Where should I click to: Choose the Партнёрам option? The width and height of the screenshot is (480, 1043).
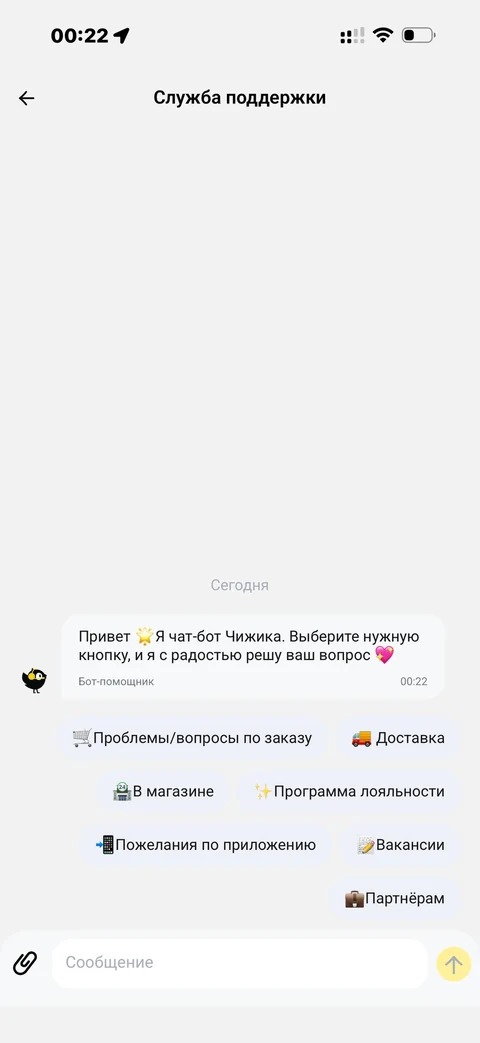394,899
